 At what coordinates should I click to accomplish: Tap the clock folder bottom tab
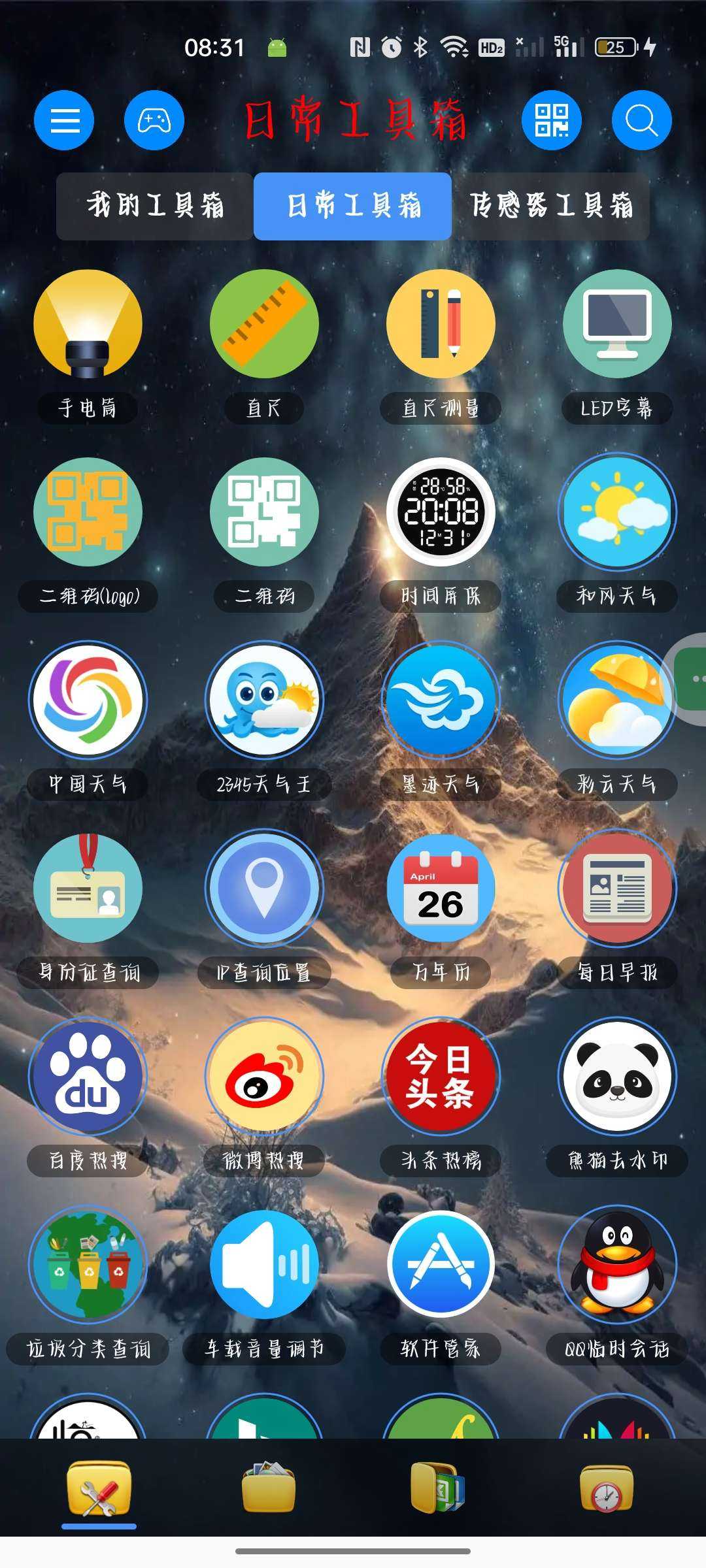pyautogui.click(x=607, y=1489)
